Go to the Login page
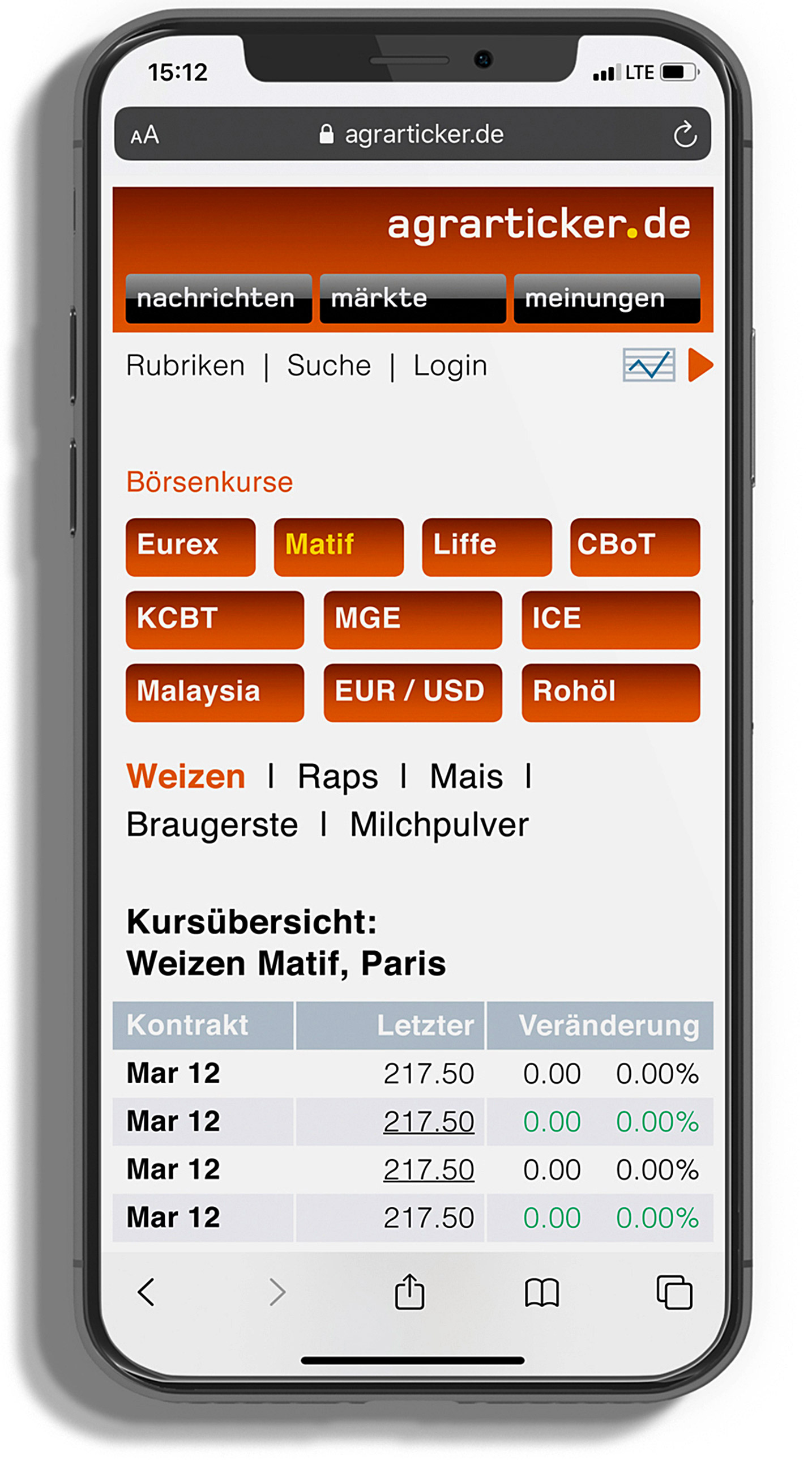 [x=450, y=365]
